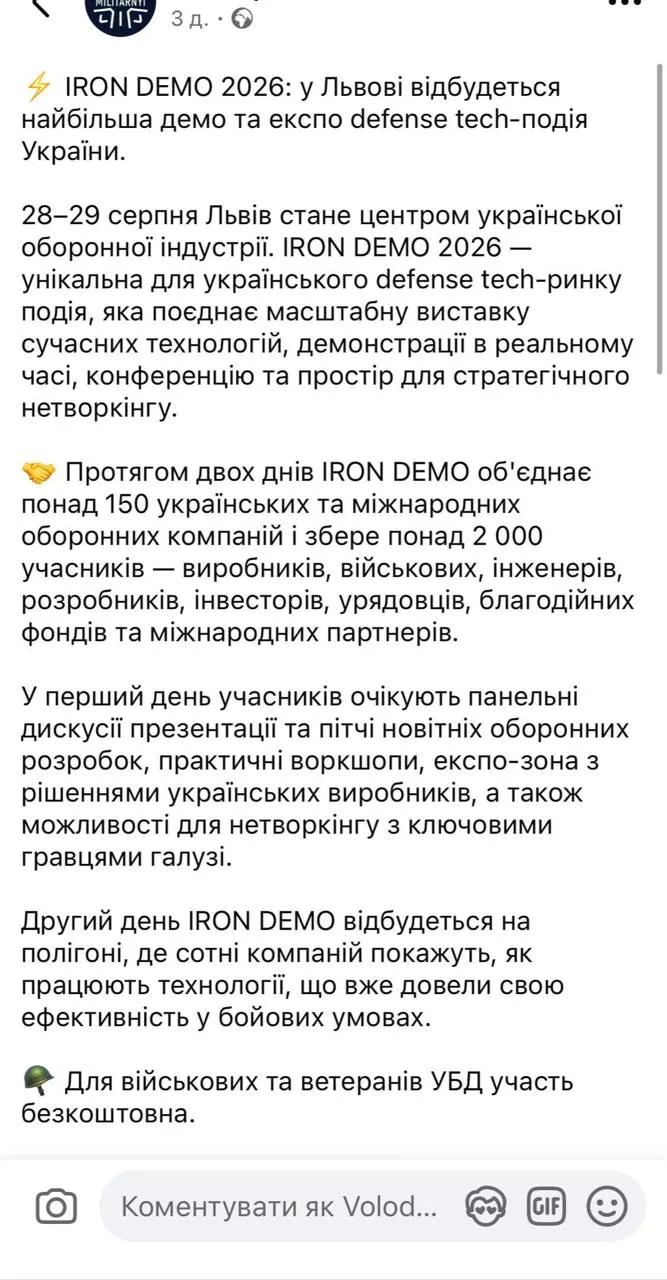Image resolution: width=667 pixels, height=1280 pixels.
Task: Open the Militarnyi page avatar
Action: tap(120, 14)
